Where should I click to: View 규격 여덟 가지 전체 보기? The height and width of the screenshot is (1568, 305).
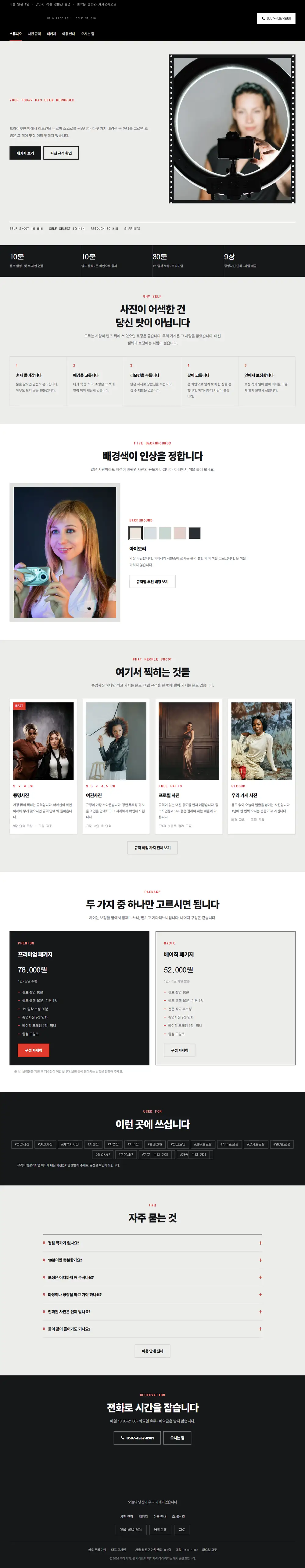tap(152, 848)
